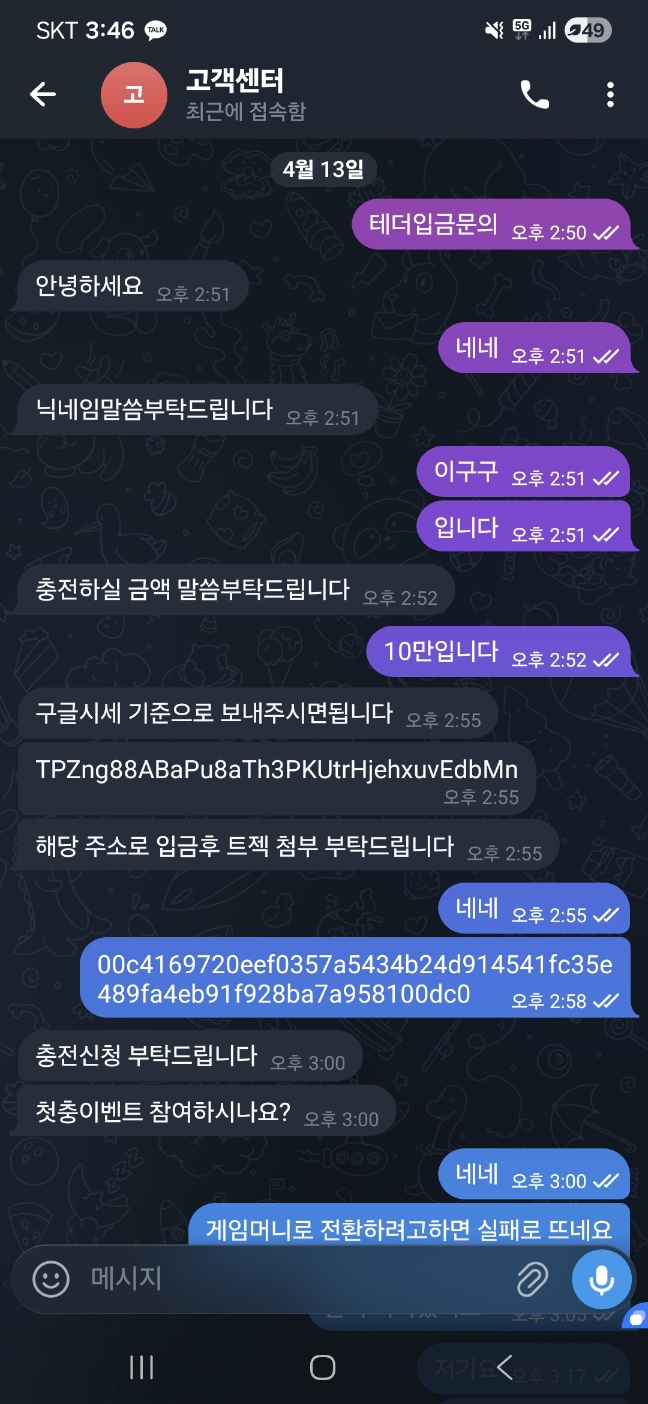This screenshot has width=648, height=1404.
Task: Open the emoji picker
Action: tap(51, 1278)
